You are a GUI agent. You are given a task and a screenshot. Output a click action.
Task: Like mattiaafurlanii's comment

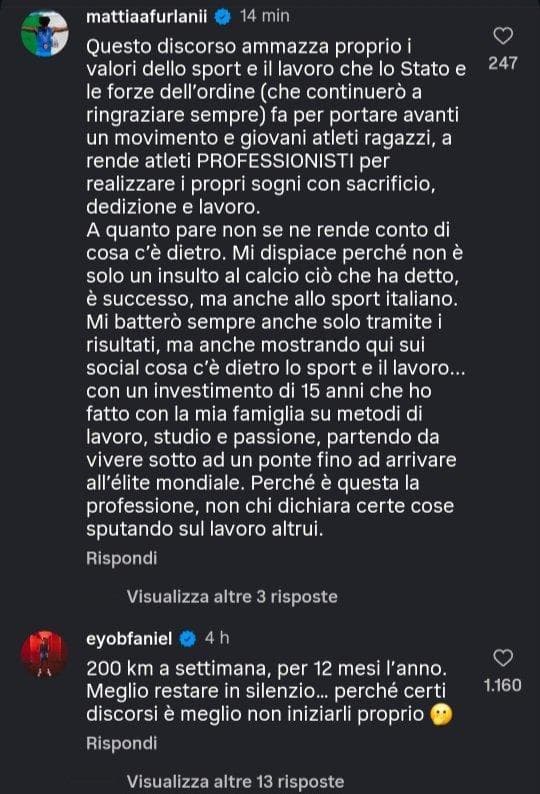tap(503, 36)
